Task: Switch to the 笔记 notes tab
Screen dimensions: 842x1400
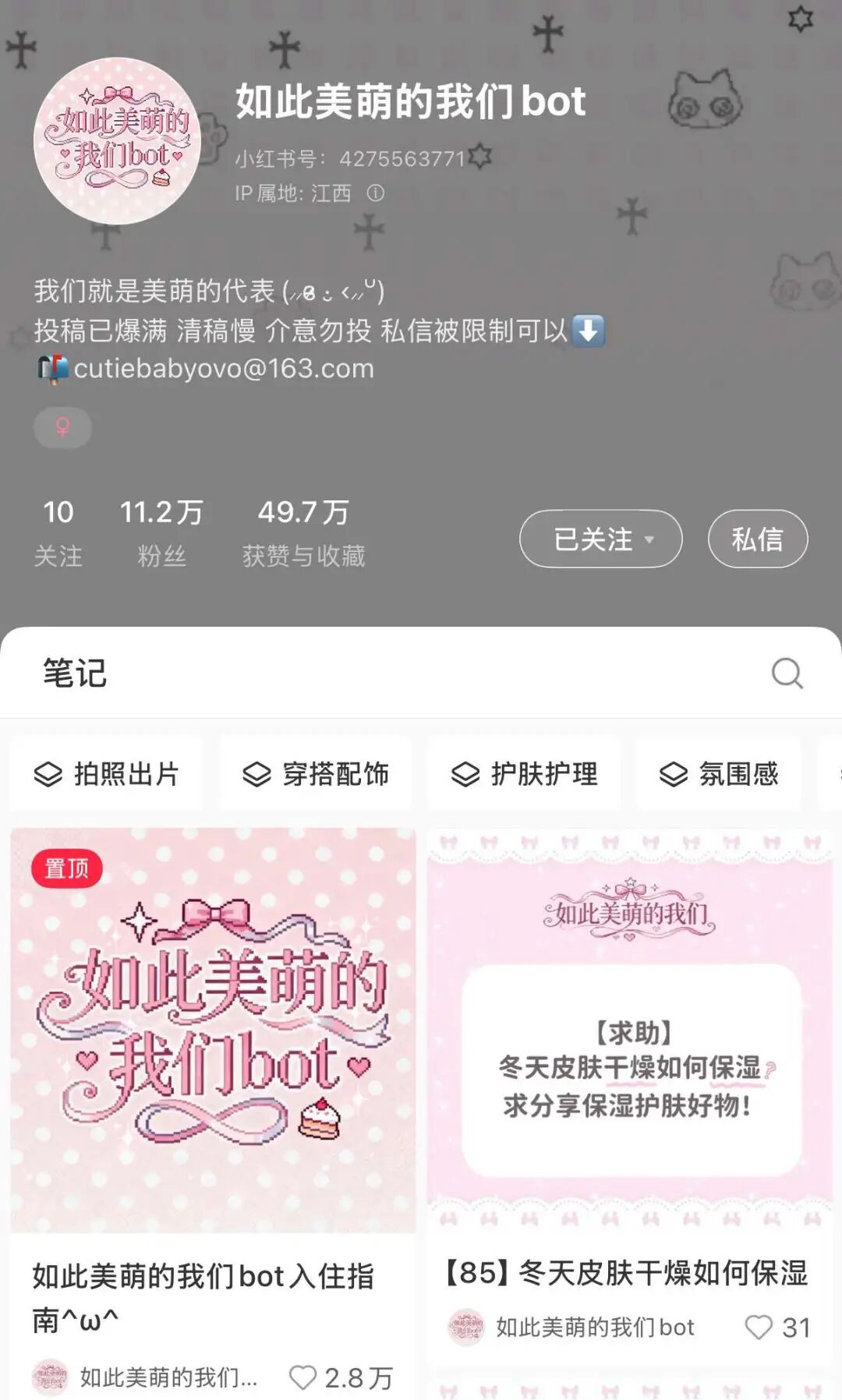Action: tap(75, 673)
